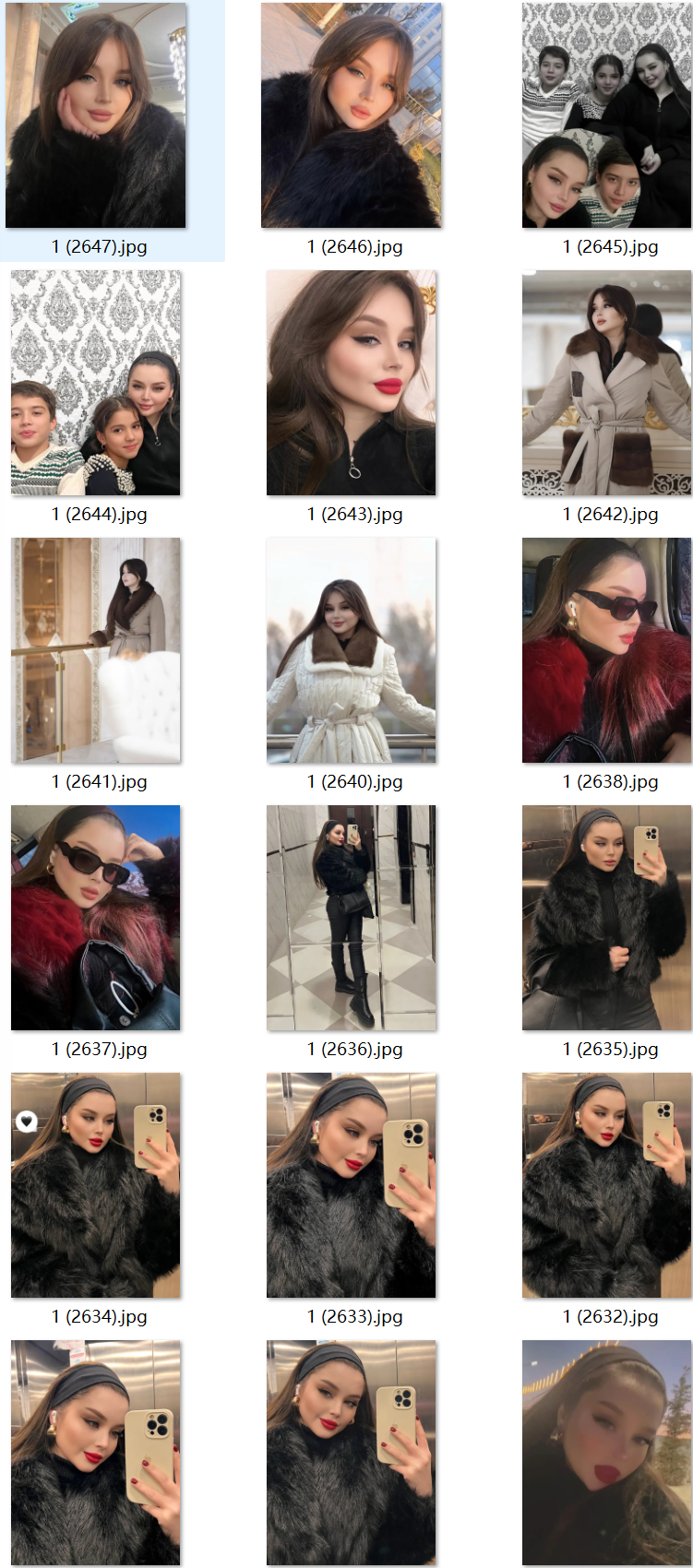Screen dimensions: 693x1568
Task: Open the picture 1 (2638).jpg
Action: coord(606,650)
